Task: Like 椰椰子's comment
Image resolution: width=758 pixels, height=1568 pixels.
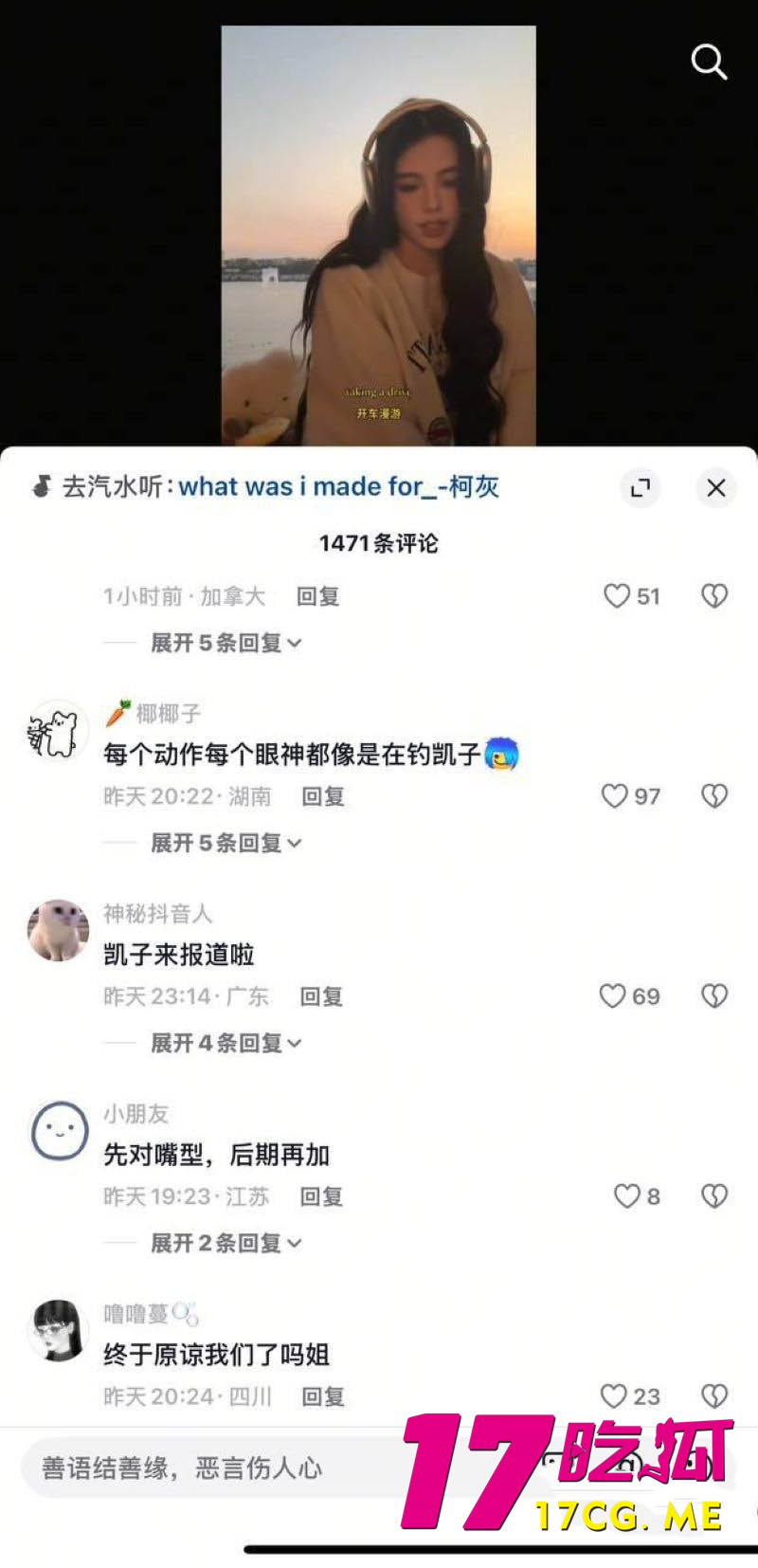Action: point(616,795)
